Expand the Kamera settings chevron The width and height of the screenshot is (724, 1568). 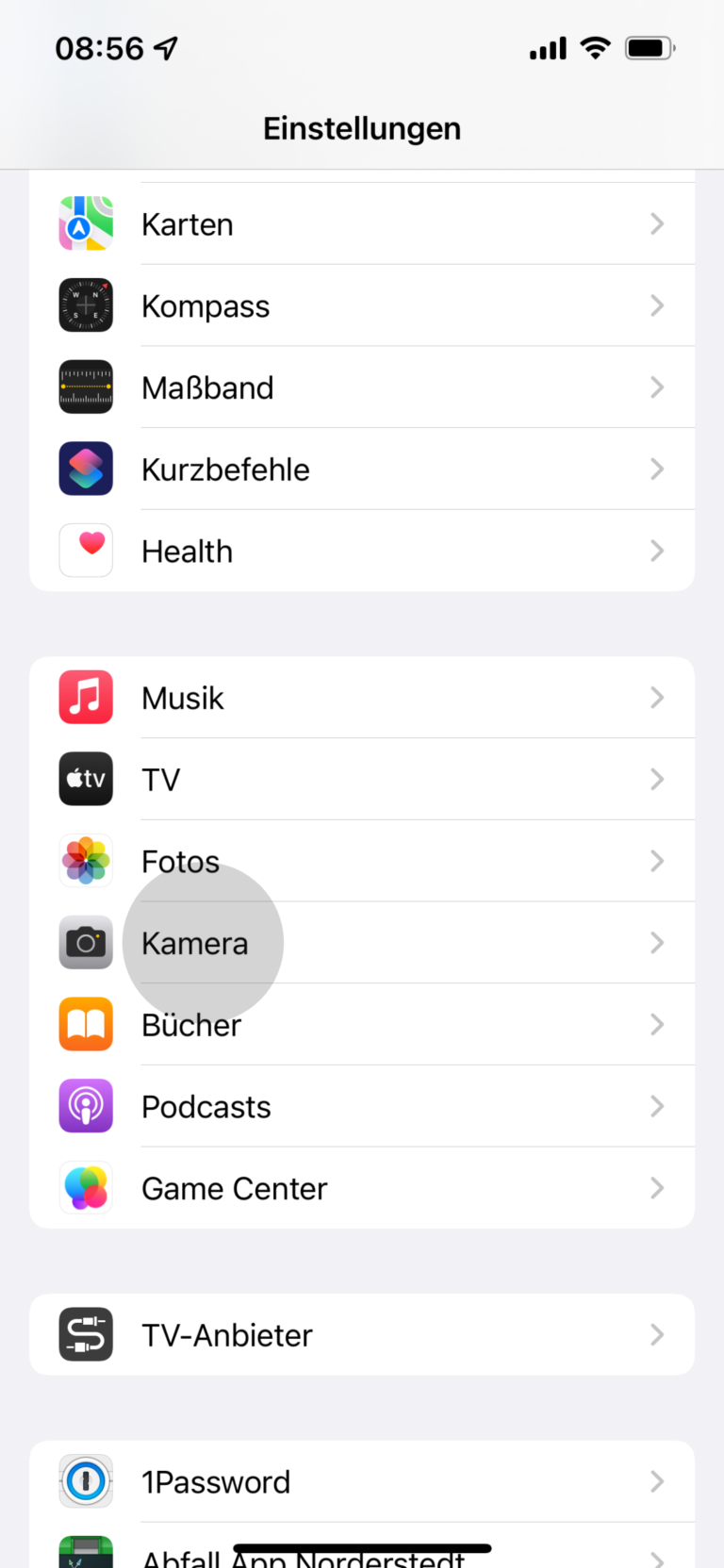(x=657, y=943)
